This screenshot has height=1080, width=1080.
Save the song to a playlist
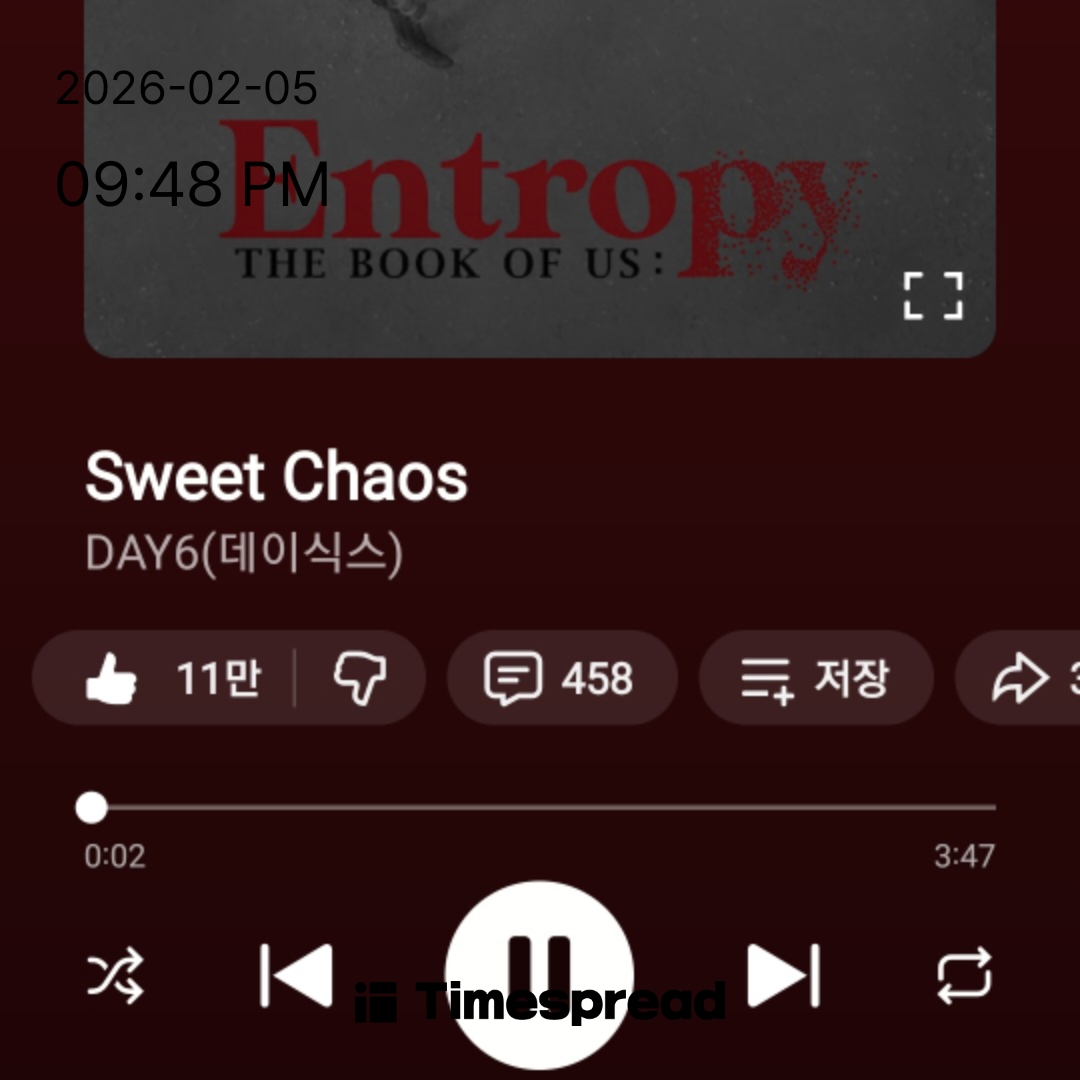(x=815, y=679)
